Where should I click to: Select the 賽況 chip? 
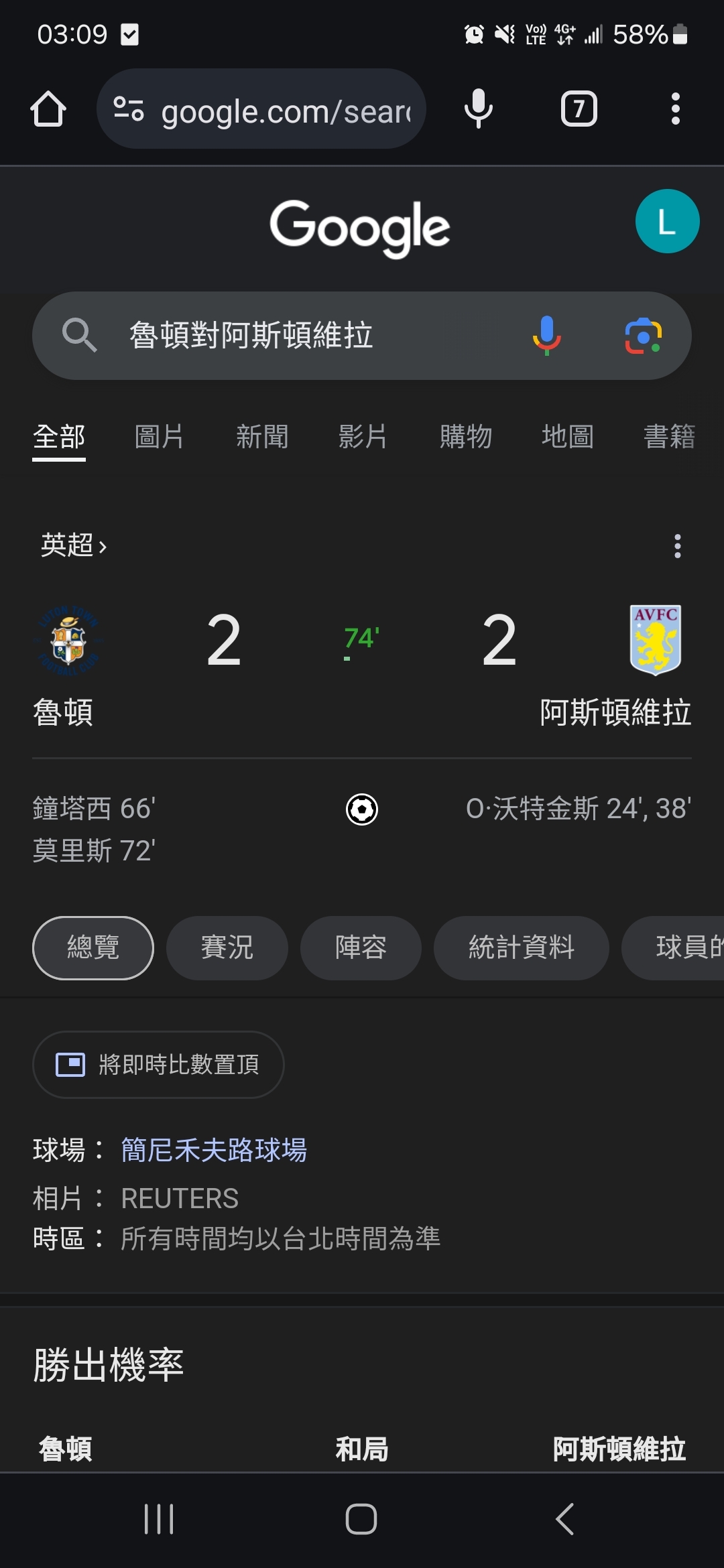point(227,948)
